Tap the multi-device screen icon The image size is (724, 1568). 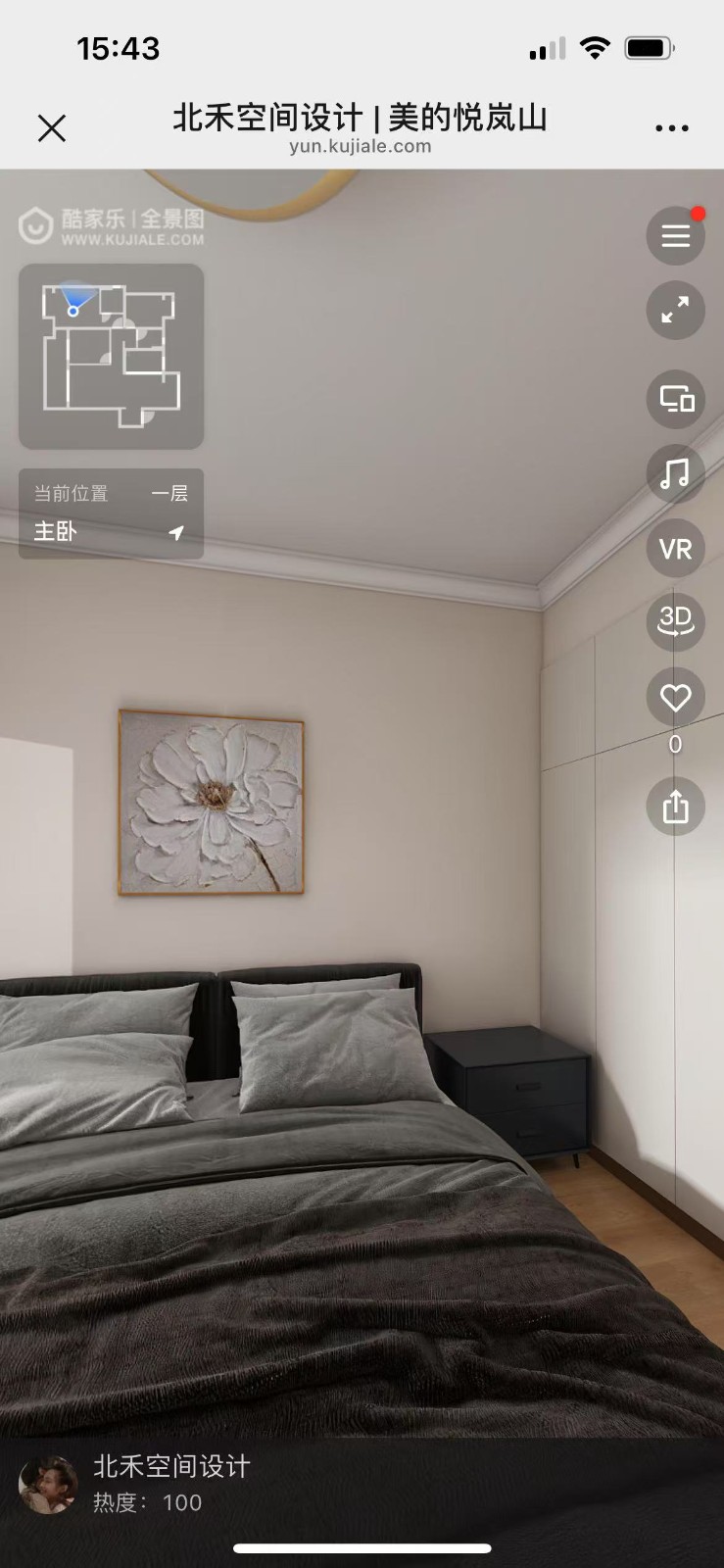tap(675, 399)
